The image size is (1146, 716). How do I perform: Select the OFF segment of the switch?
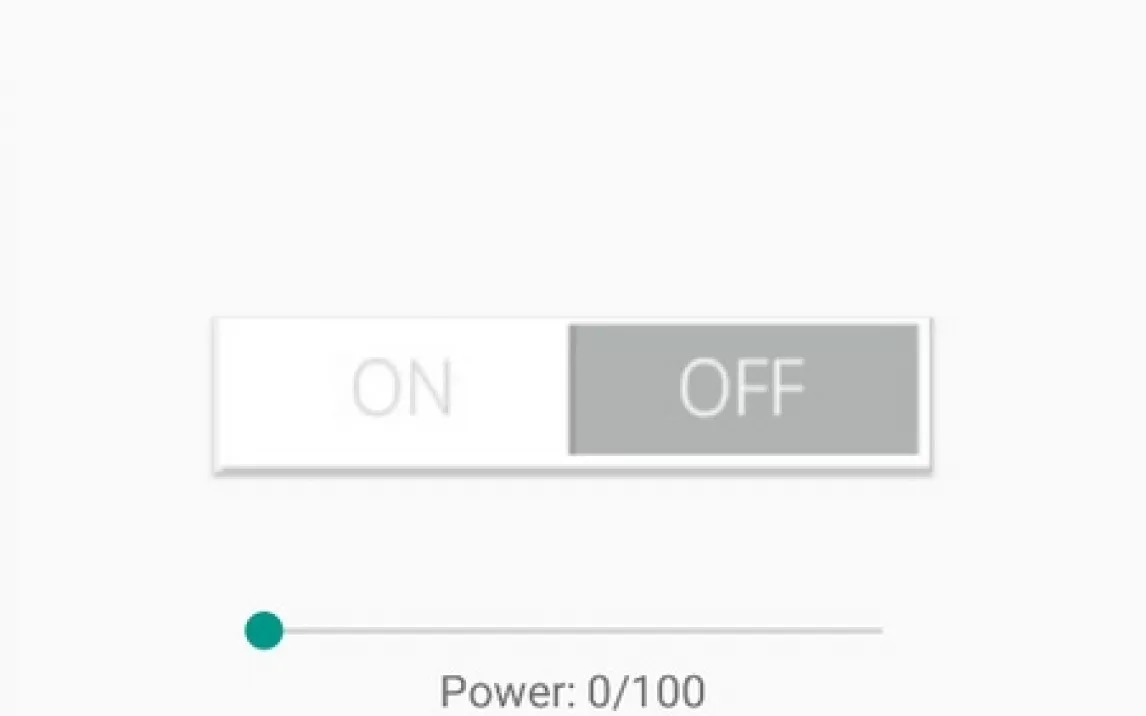click(743, 389)
